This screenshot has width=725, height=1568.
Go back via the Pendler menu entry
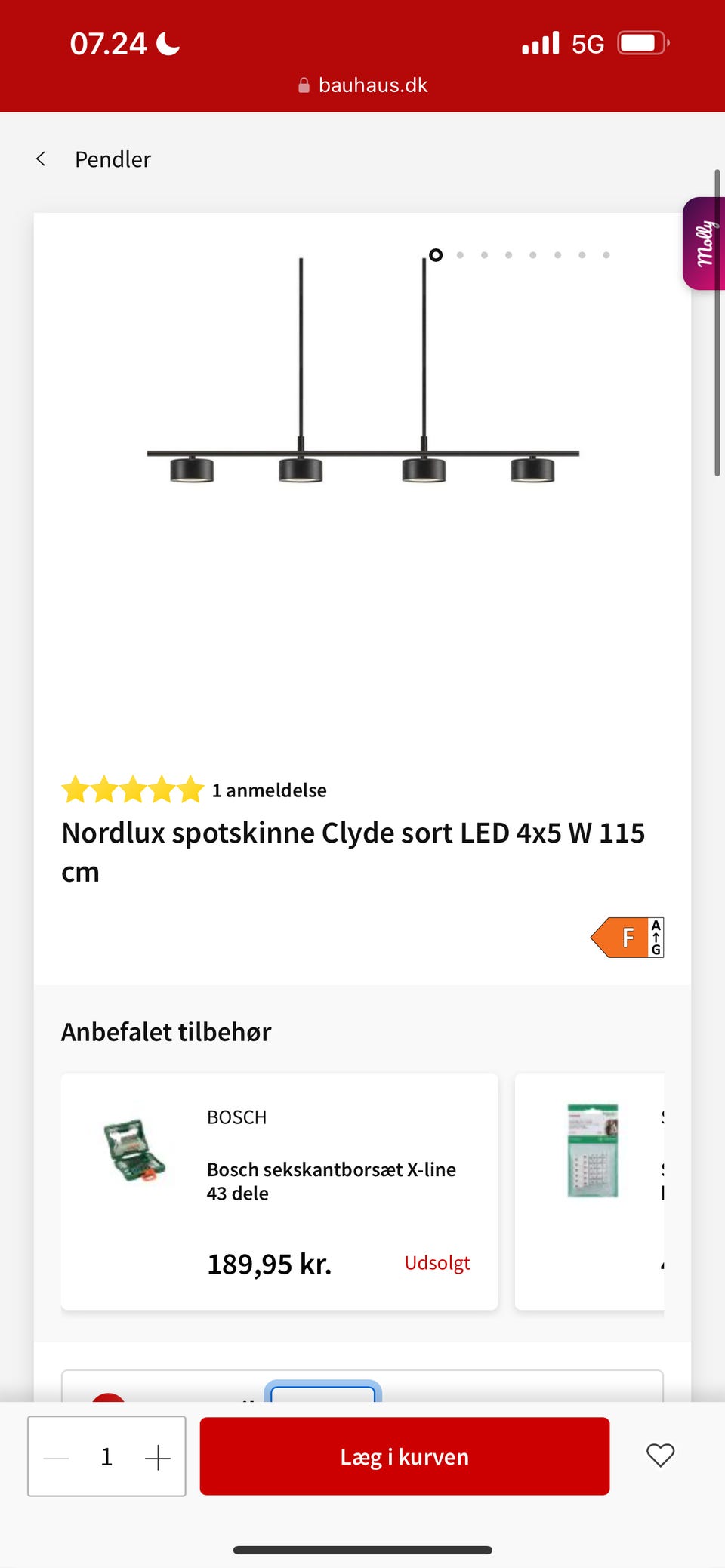pos(112,159)
